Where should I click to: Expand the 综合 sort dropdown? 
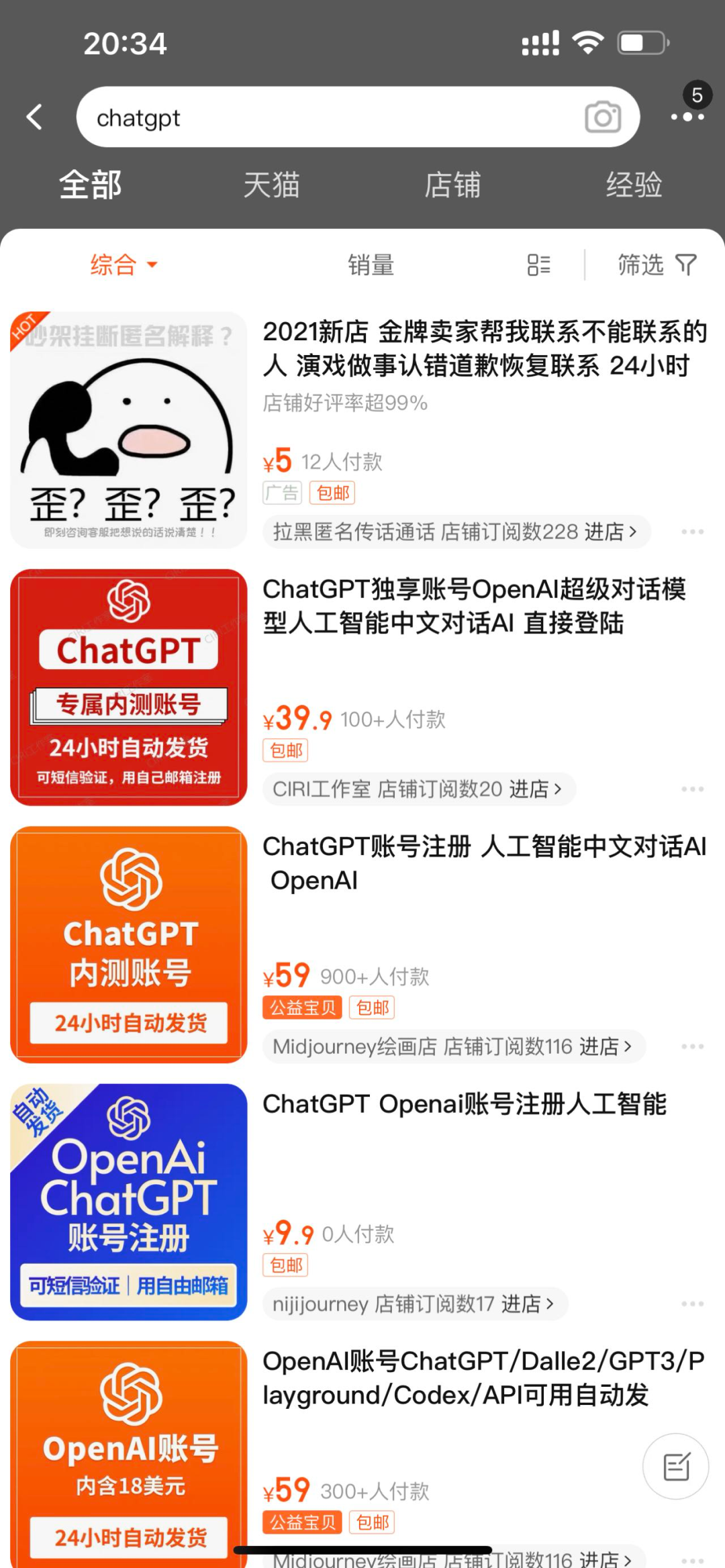(124, 264)
